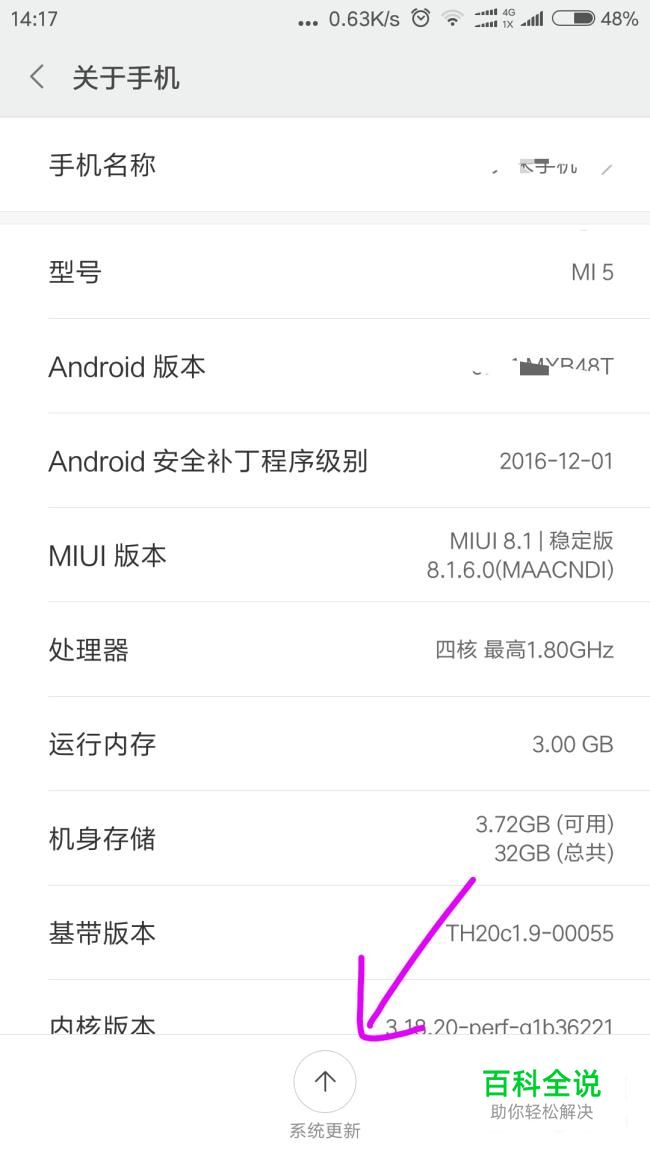This screenshot has height=1155, width=650.
Task: Tap the Android 版本 row
Action: point(325,366)
